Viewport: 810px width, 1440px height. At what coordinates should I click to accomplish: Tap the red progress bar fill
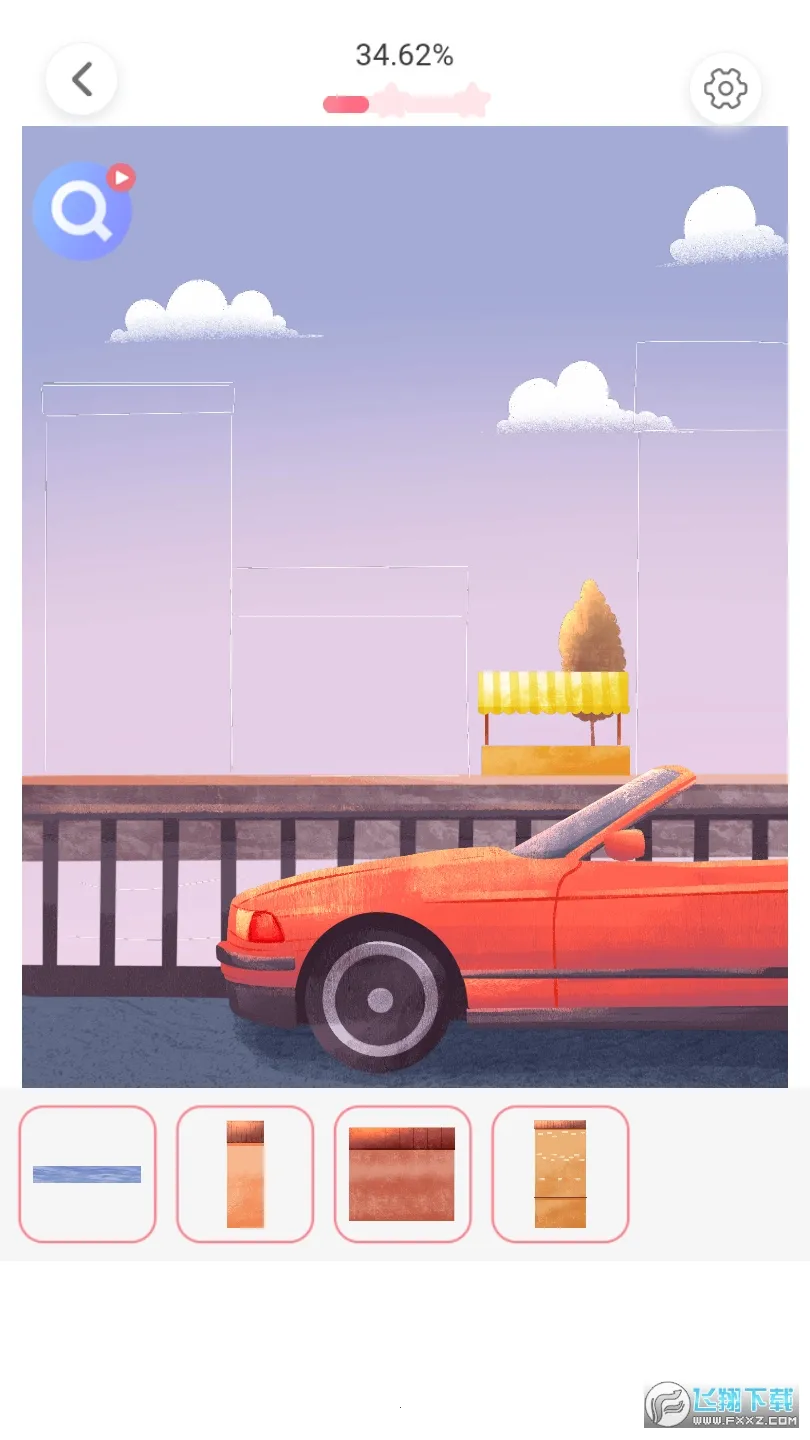click(x=346, y=103)
